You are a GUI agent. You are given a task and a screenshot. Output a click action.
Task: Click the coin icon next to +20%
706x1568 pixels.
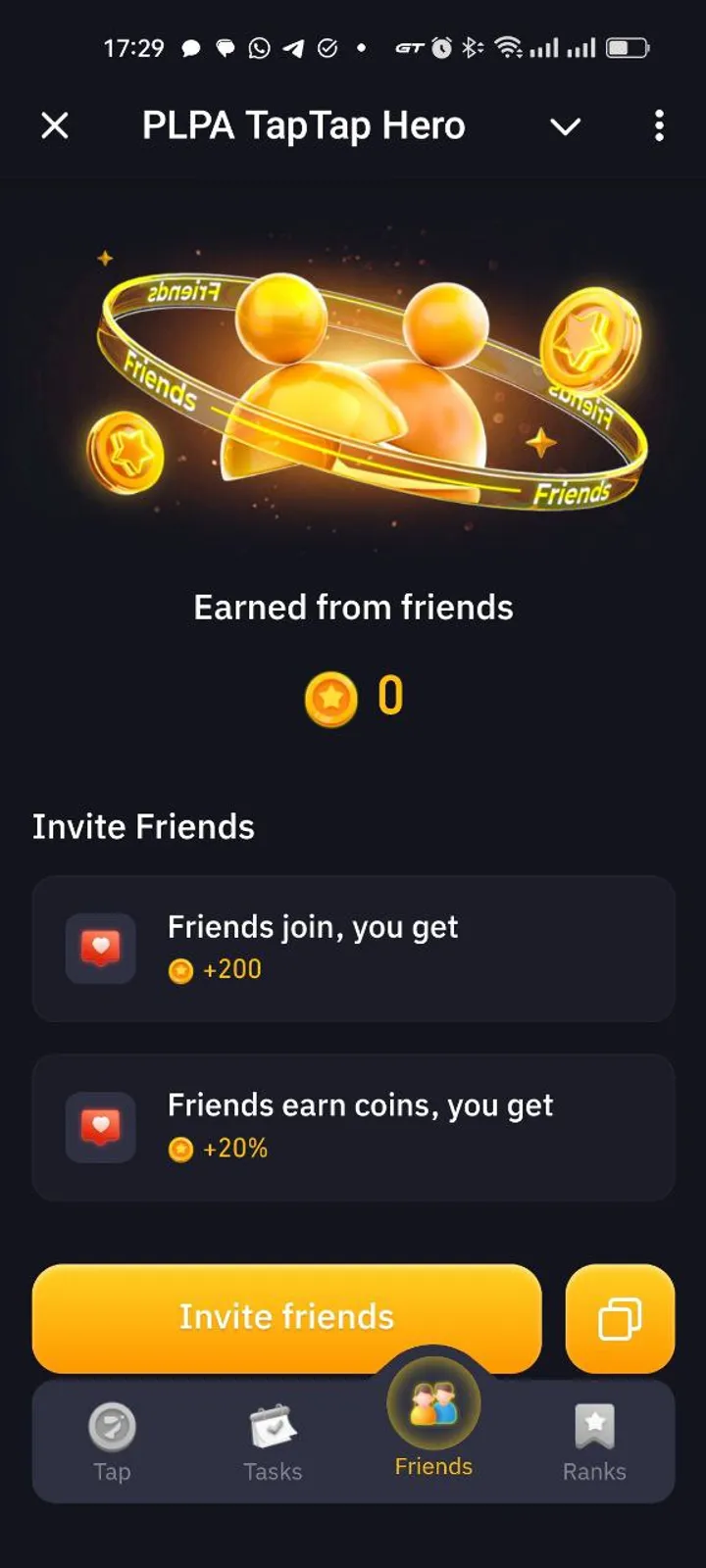(180, 1149)
